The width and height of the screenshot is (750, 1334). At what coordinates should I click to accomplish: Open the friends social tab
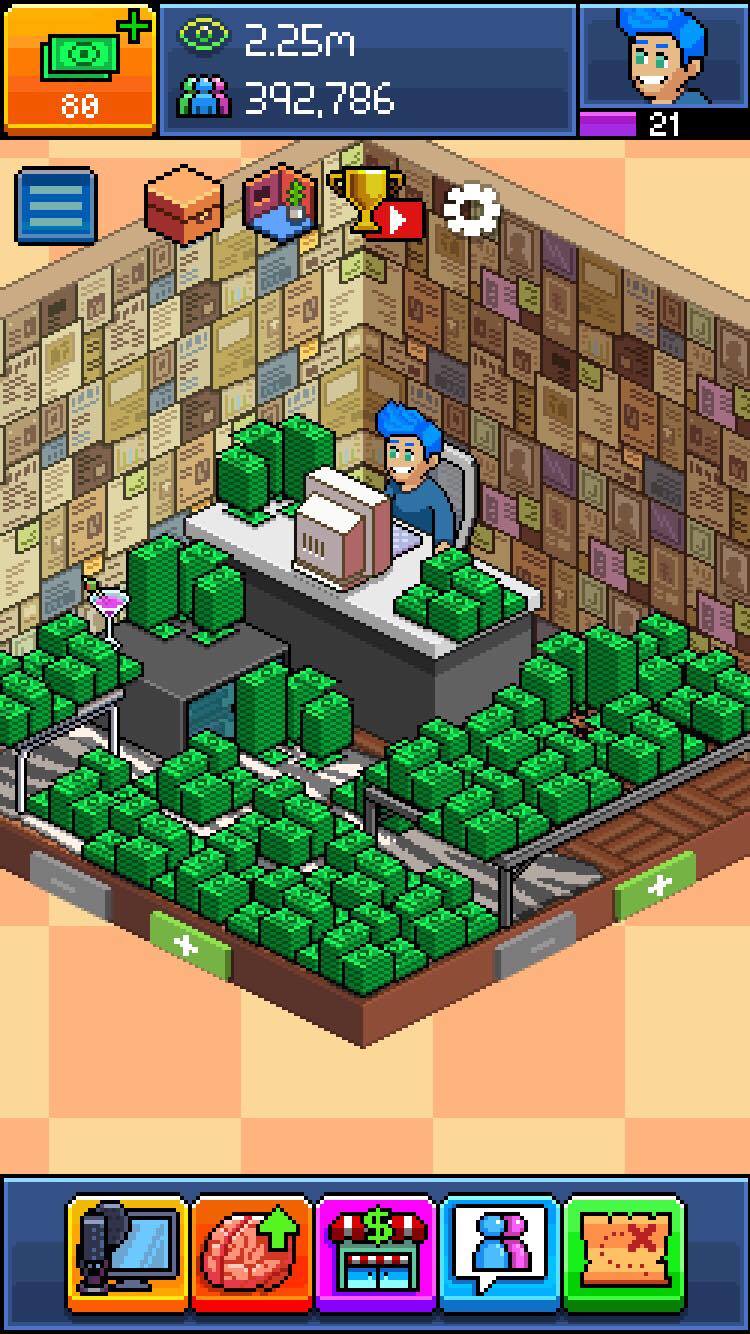pyautogui.click(x=500, y=1253)
